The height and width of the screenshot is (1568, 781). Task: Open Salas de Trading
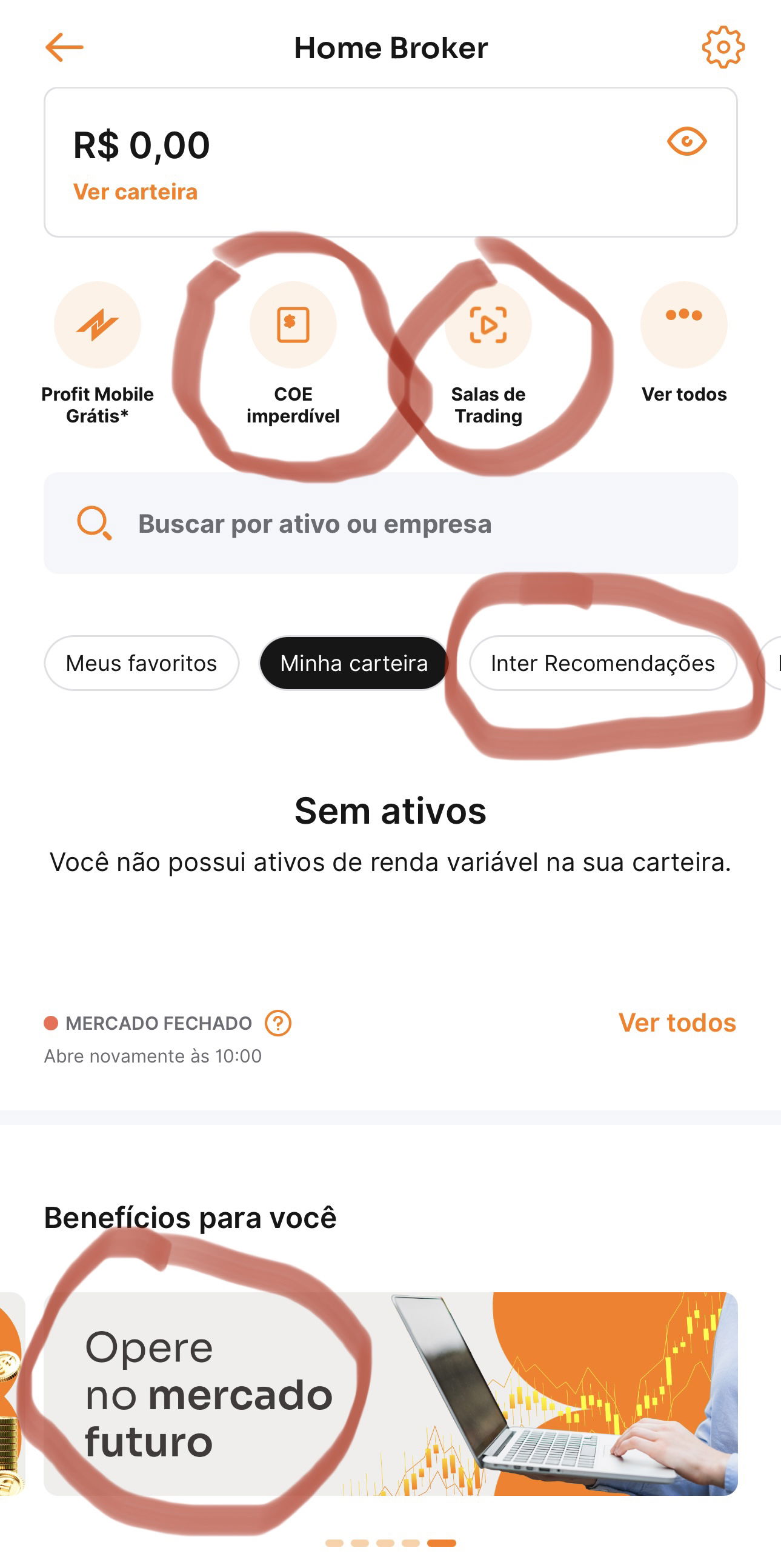[x=488, y=325]
